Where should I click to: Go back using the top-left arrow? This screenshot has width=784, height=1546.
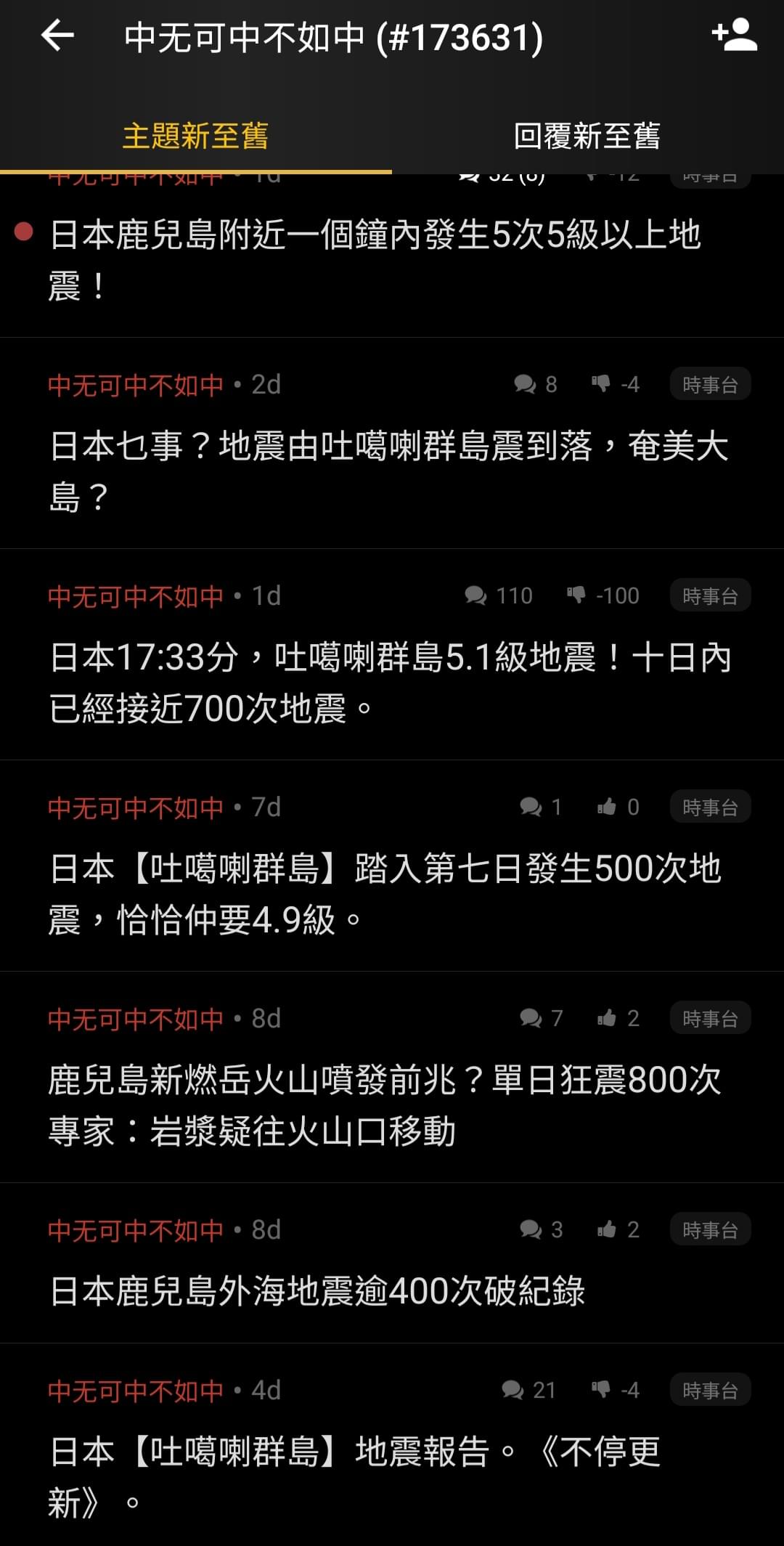click(x=57, y=36)
